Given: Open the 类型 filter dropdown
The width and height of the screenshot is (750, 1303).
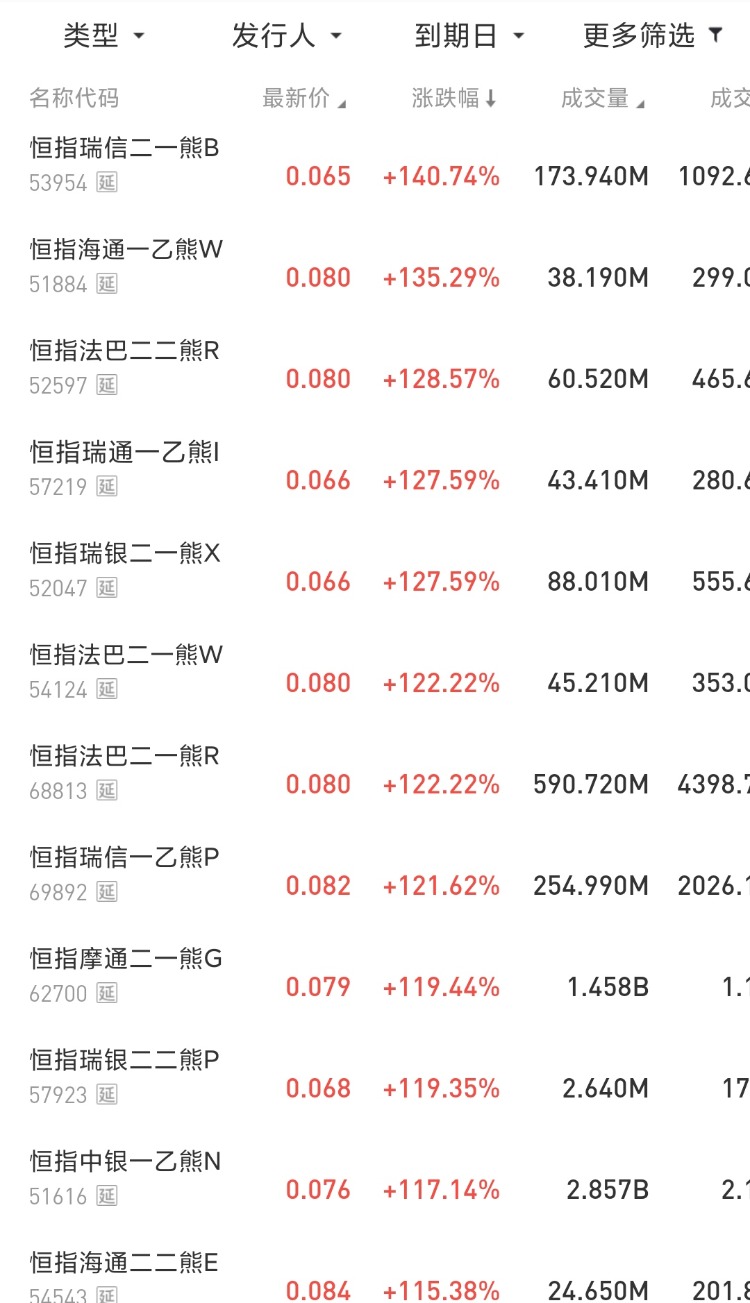Looking at the screenshot, I should 104,36.
